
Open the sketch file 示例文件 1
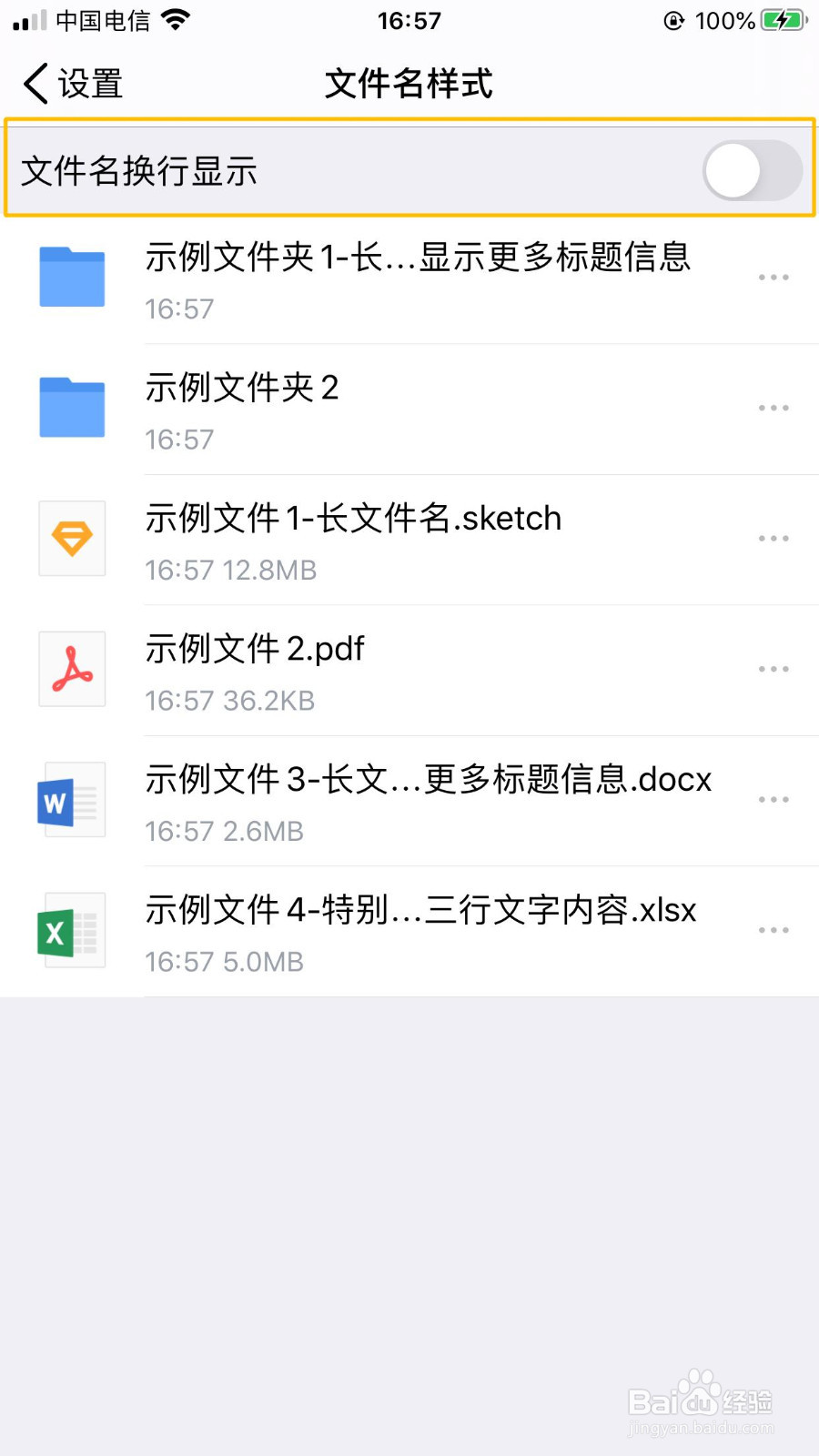click(409, 540)
